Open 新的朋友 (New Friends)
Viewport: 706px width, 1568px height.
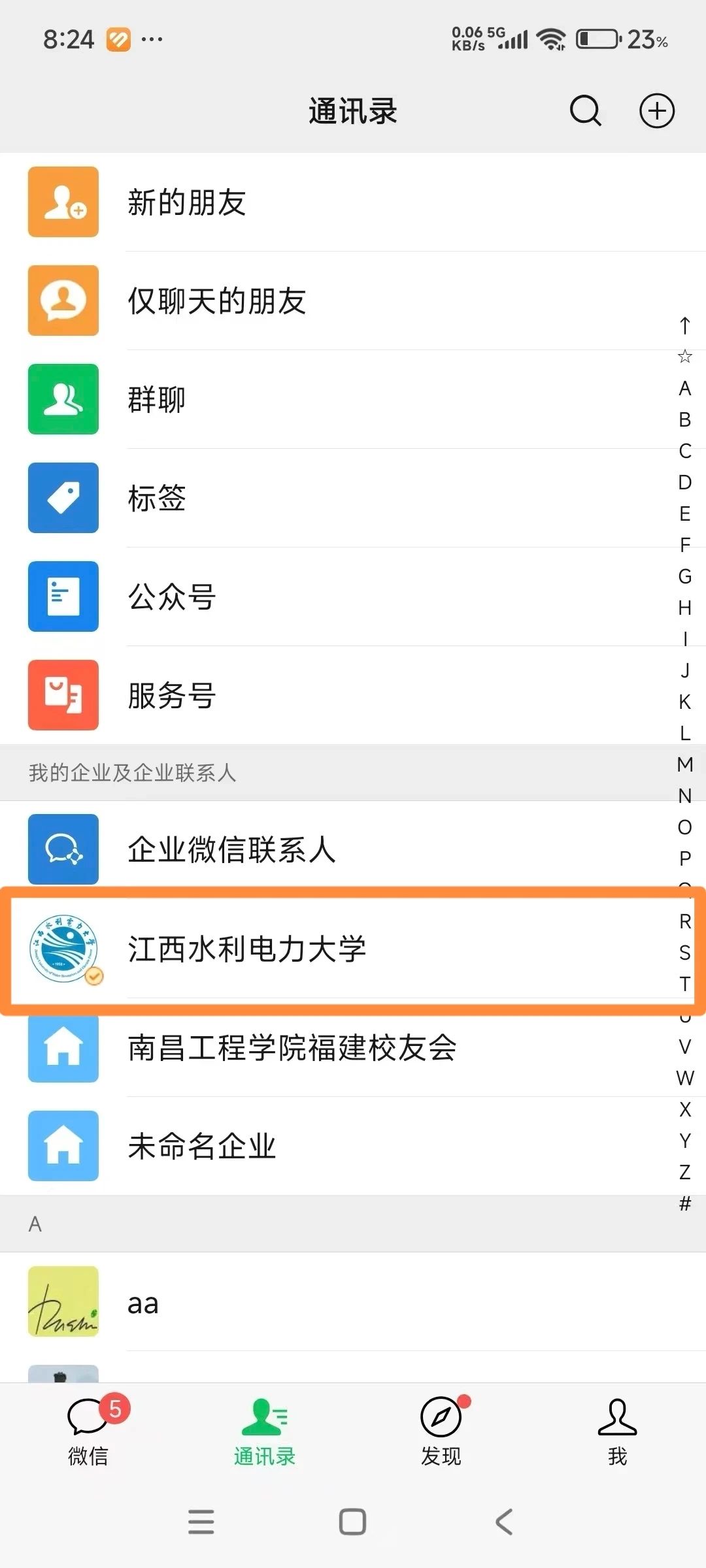(353, 202)
